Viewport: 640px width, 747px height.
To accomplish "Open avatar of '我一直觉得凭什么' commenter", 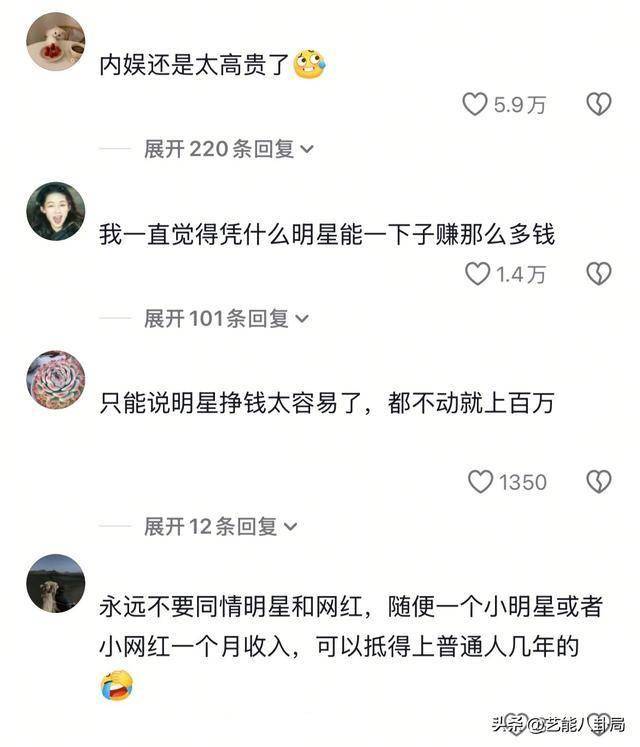I will click(55, 211).
